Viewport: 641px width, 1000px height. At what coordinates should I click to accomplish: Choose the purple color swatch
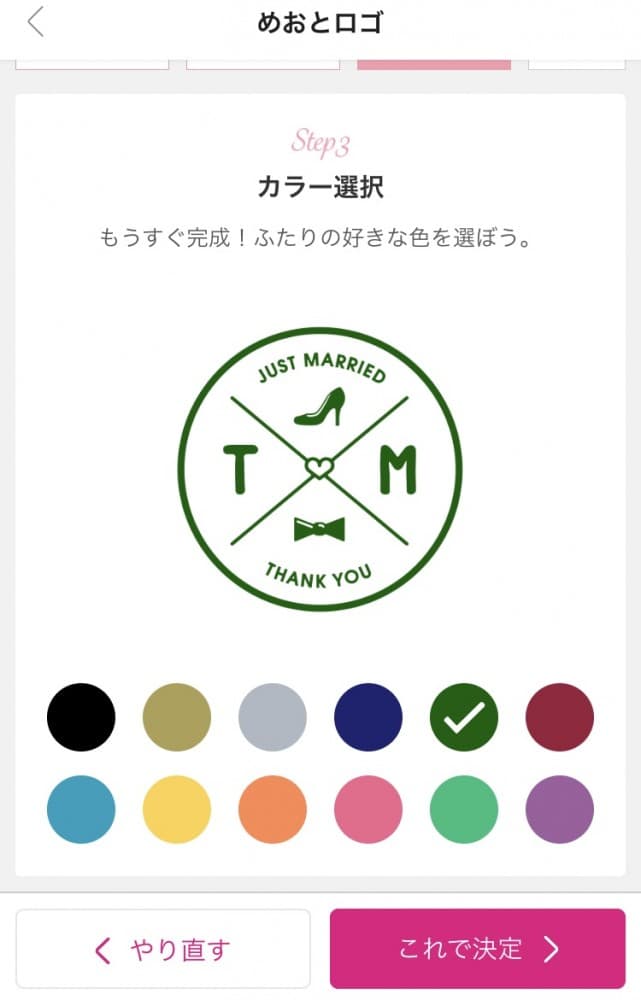[x=560, y=809]
